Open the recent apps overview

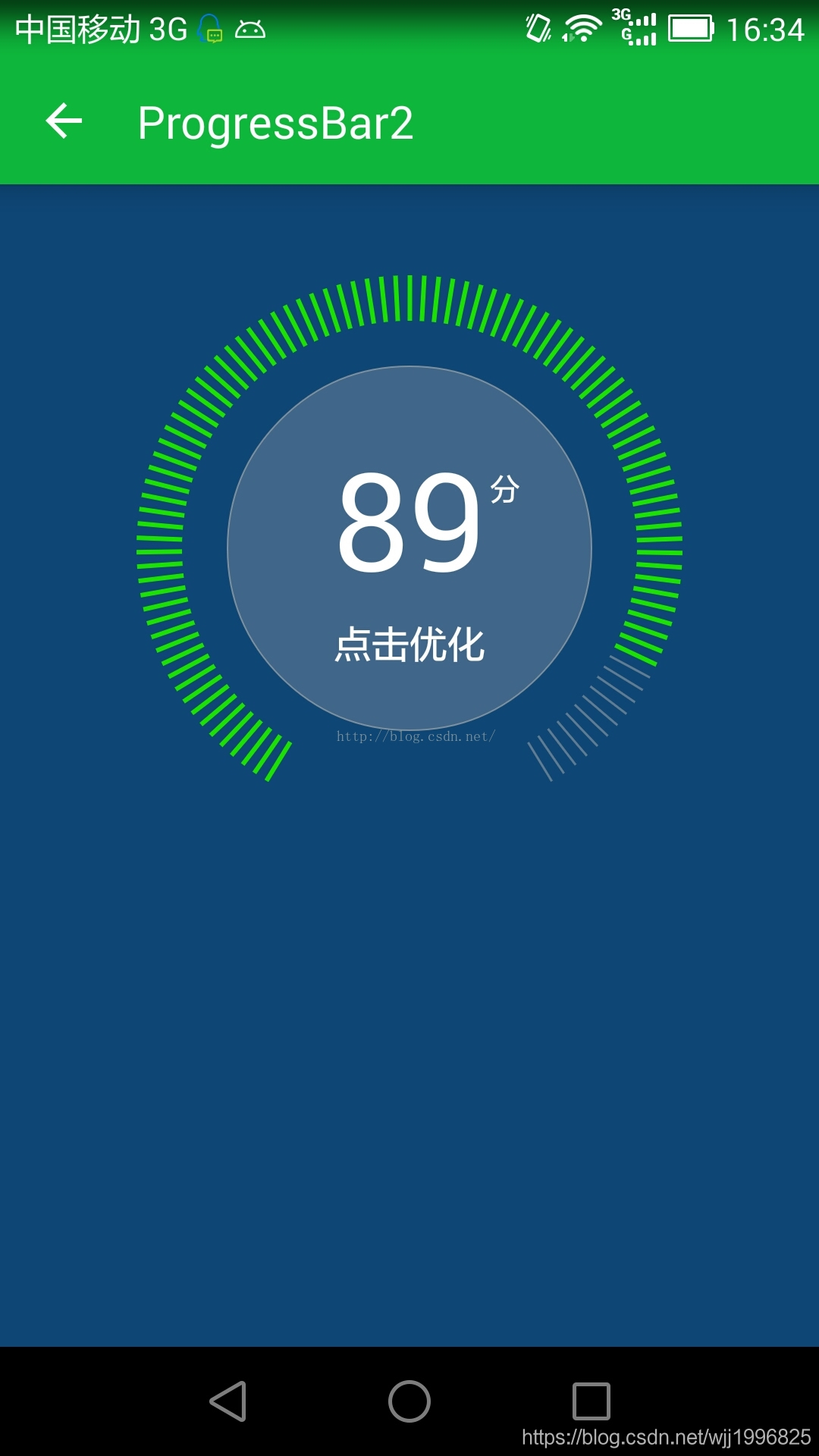pos(591,1401)
